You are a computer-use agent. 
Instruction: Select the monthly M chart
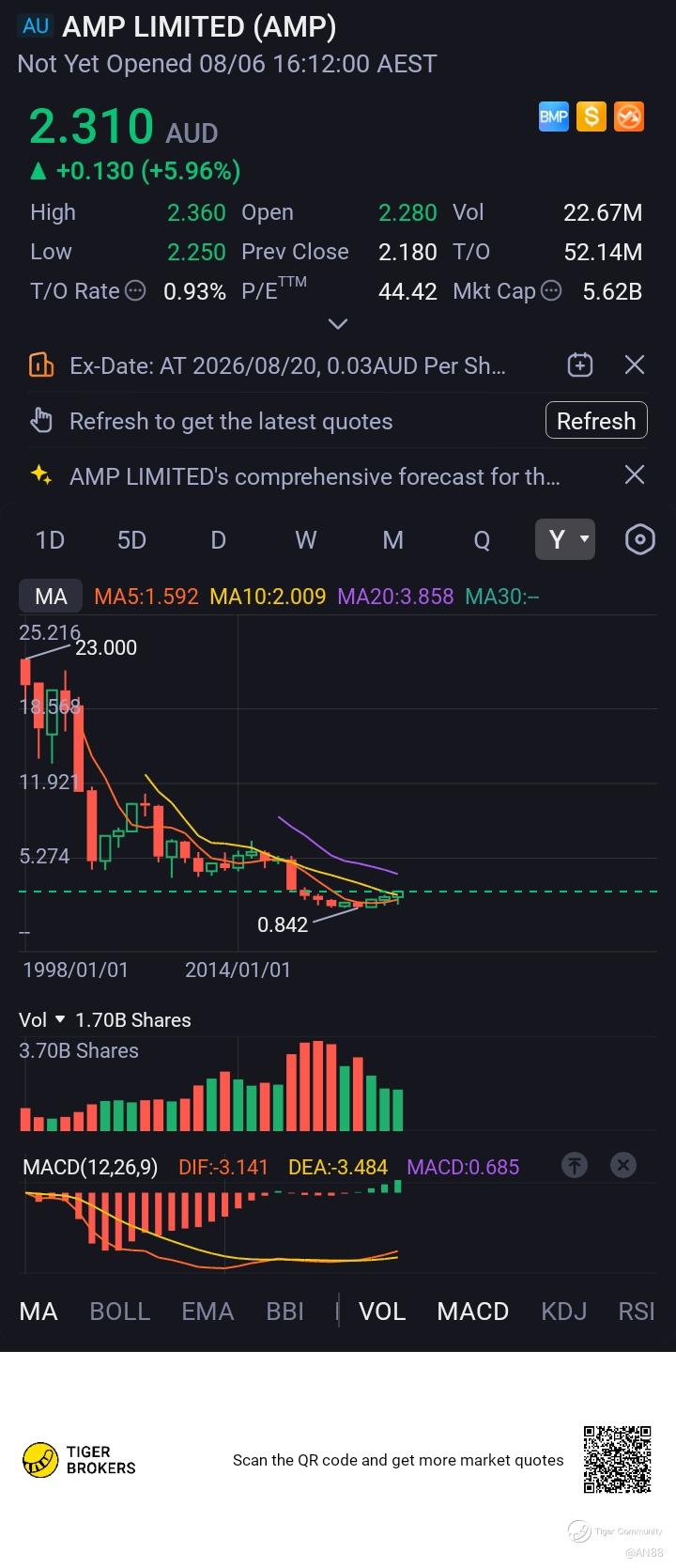393,540
